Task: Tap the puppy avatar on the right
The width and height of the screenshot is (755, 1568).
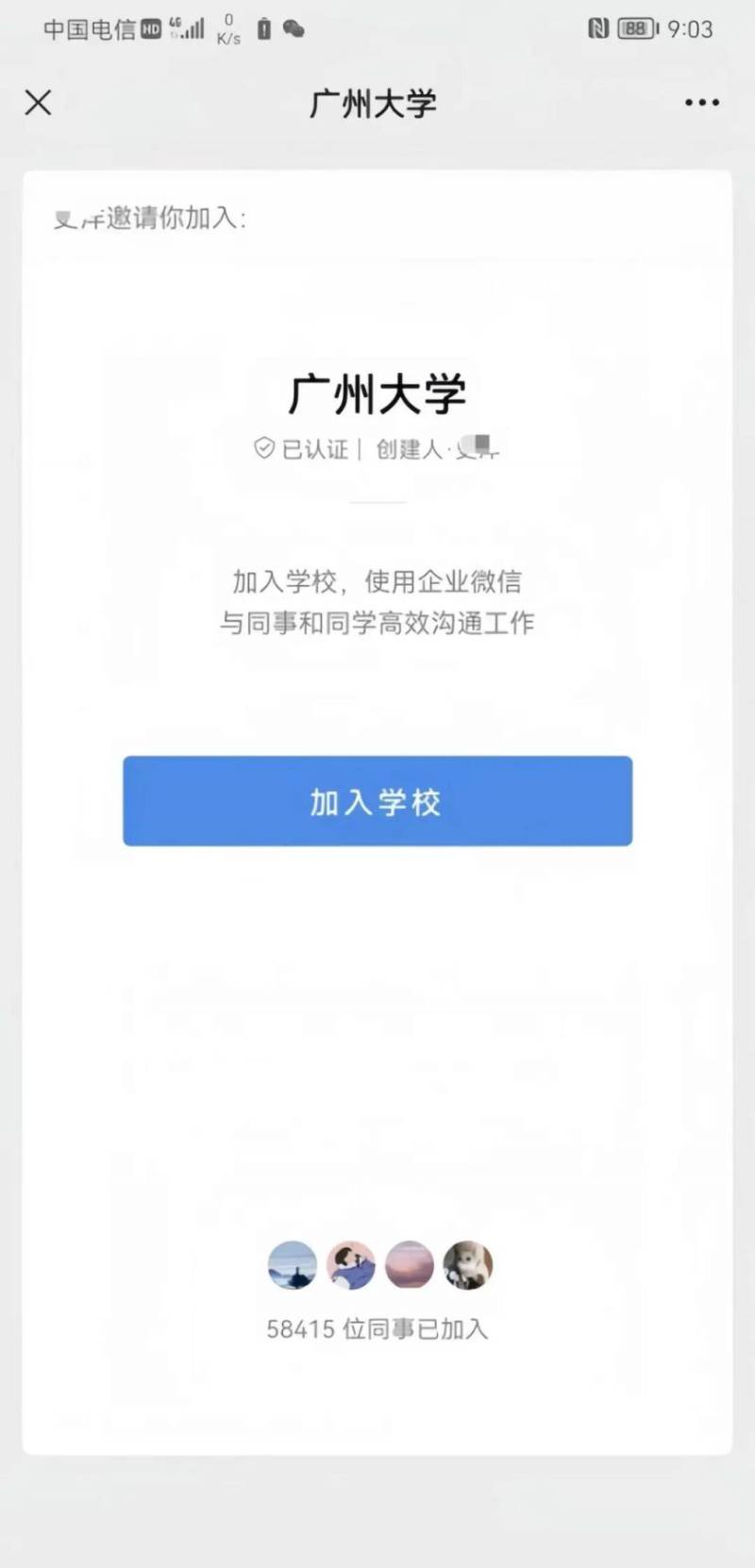Action: click(x=468, y=1266)
